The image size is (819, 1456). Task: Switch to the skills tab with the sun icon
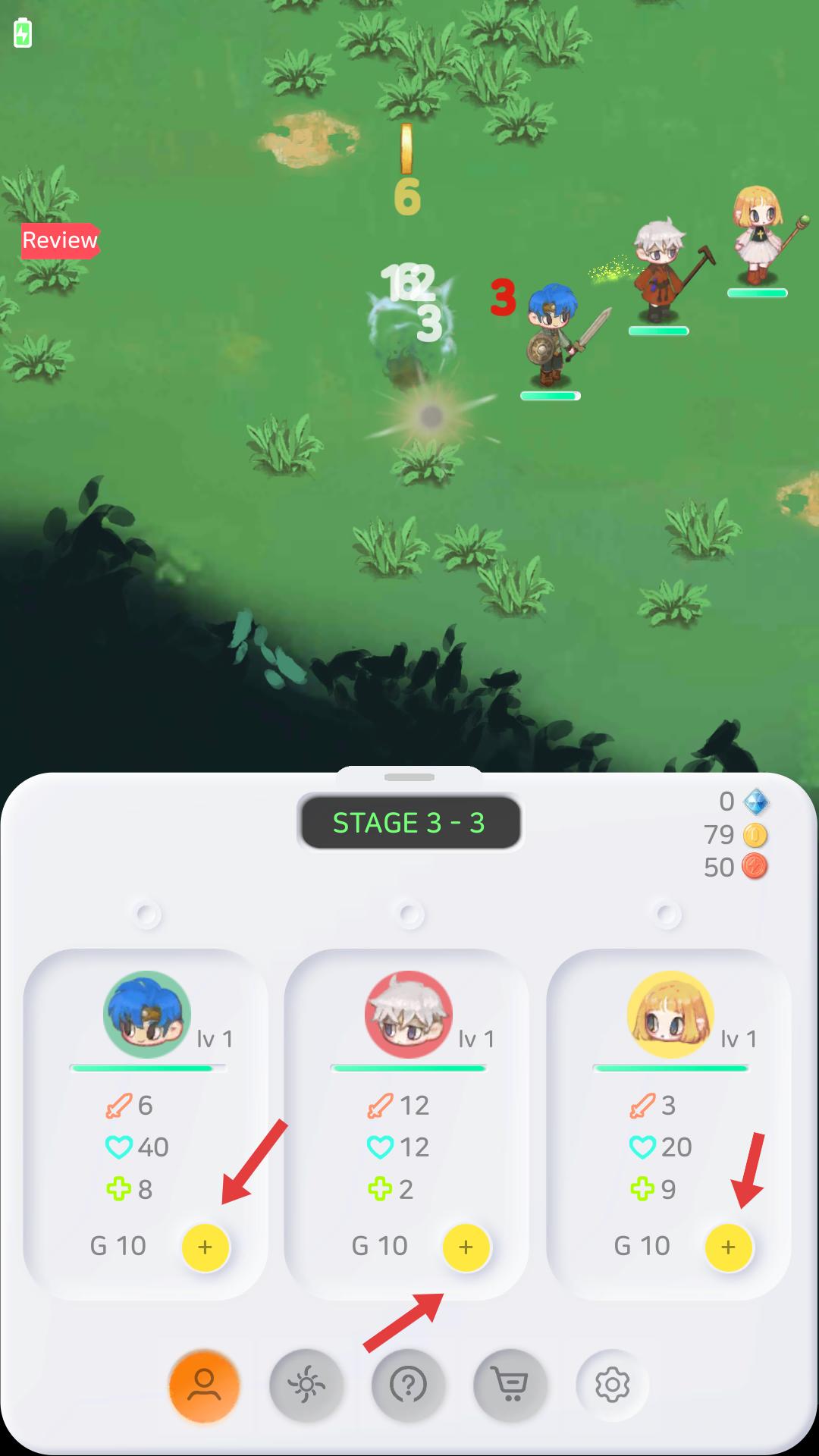[x=306, y=1385]
